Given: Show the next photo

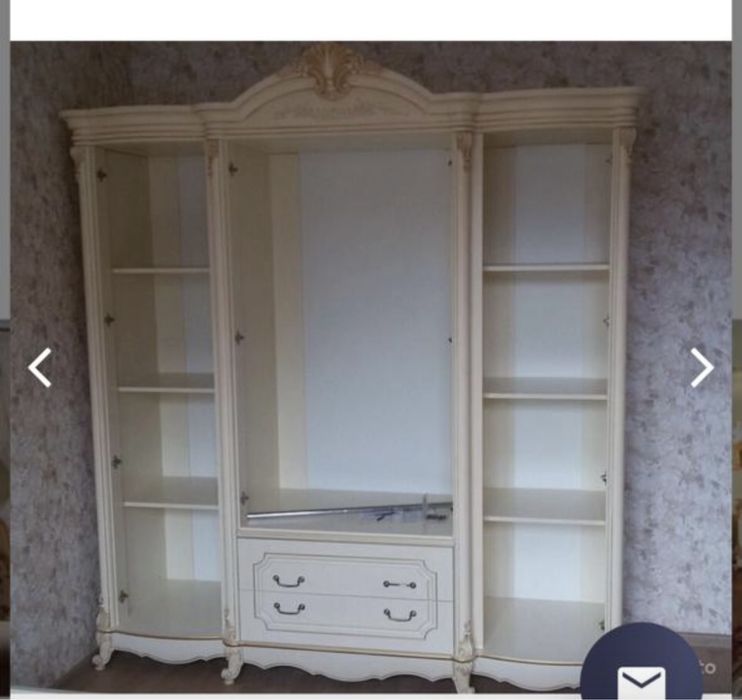Looking at the screenshot, I should click(702, 368).
